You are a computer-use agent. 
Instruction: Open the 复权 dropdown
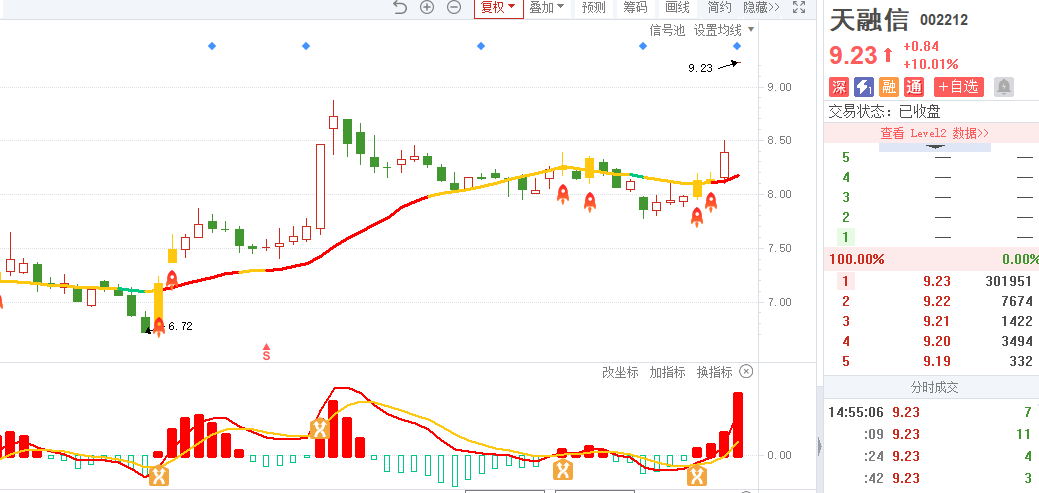(x=498, y=7)
